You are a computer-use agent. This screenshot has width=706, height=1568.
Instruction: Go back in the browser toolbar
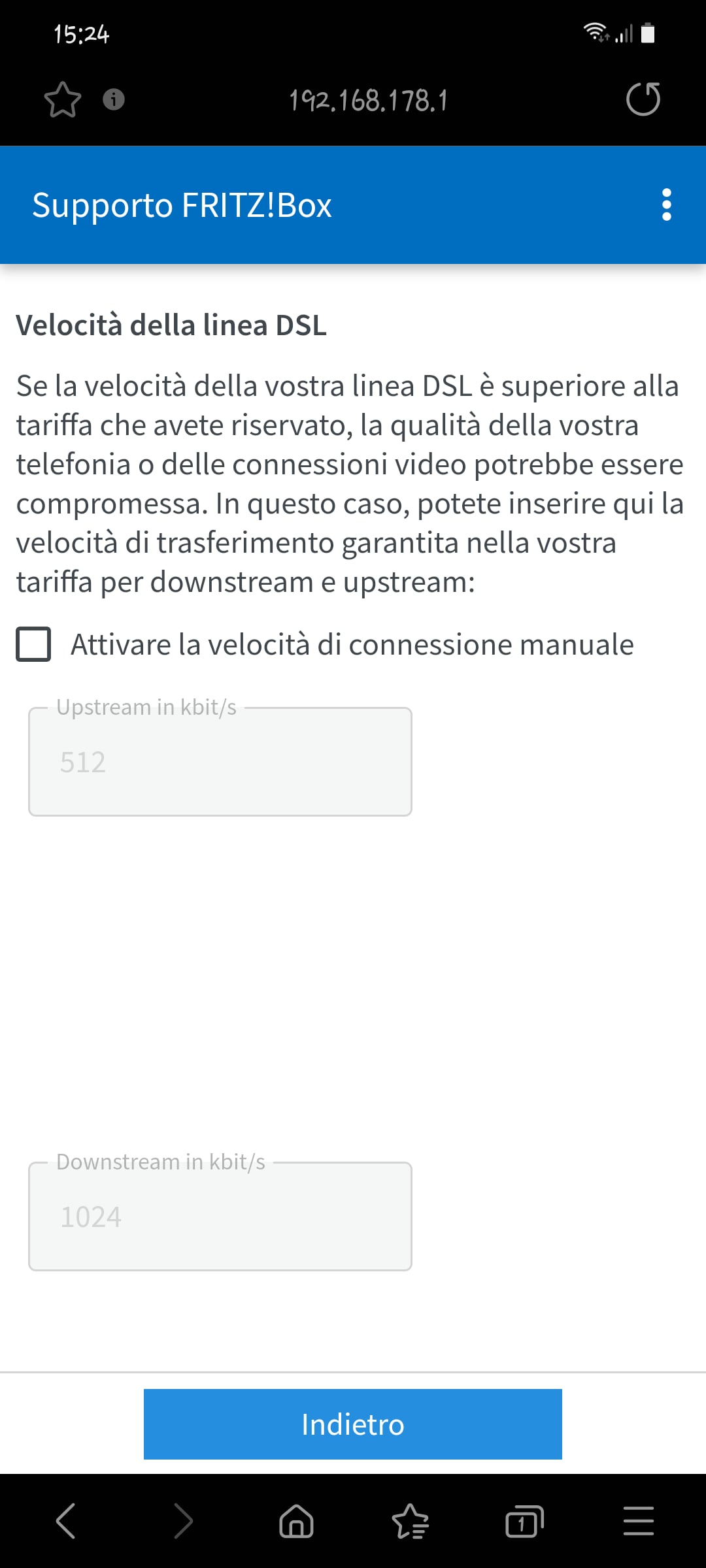[x=65, y=1521]
